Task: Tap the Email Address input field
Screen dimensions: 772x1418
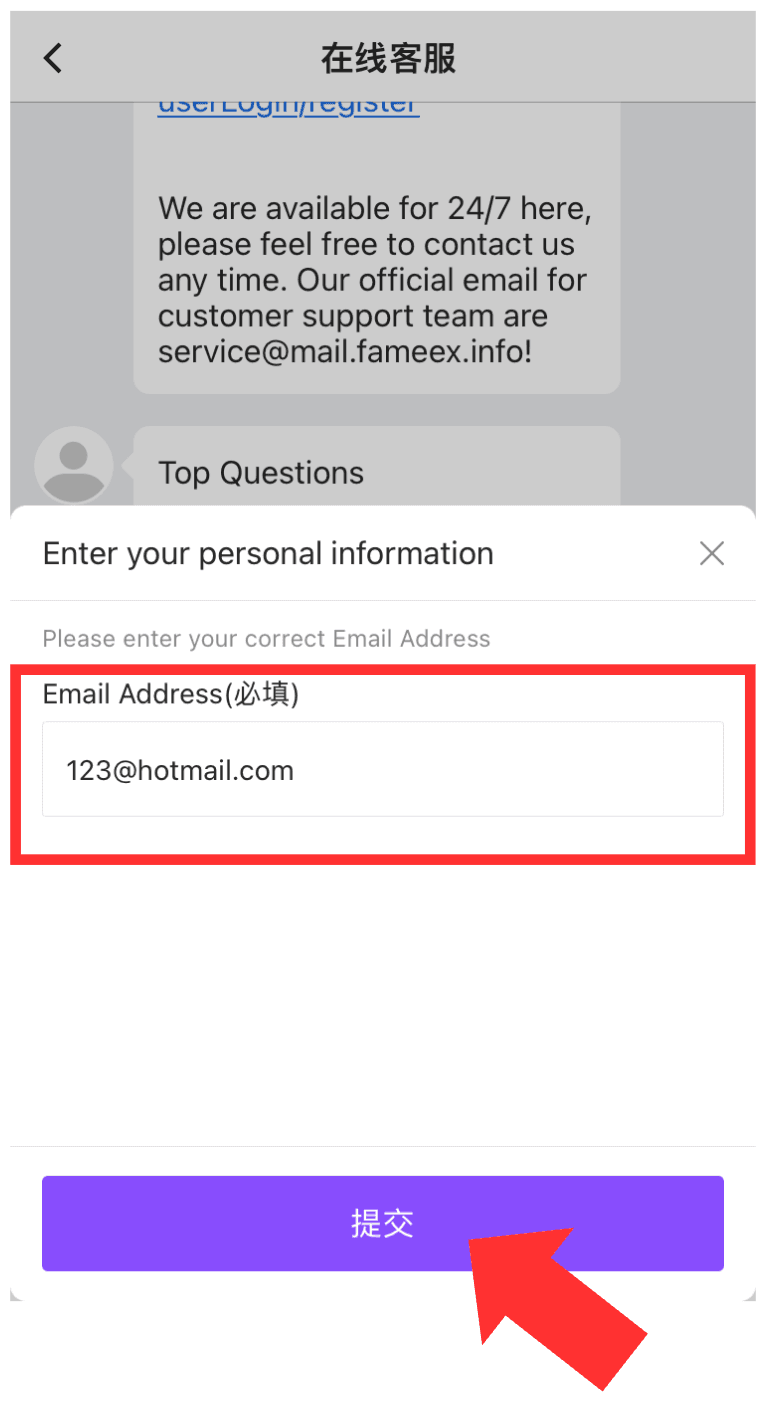Action: (382, 769)
